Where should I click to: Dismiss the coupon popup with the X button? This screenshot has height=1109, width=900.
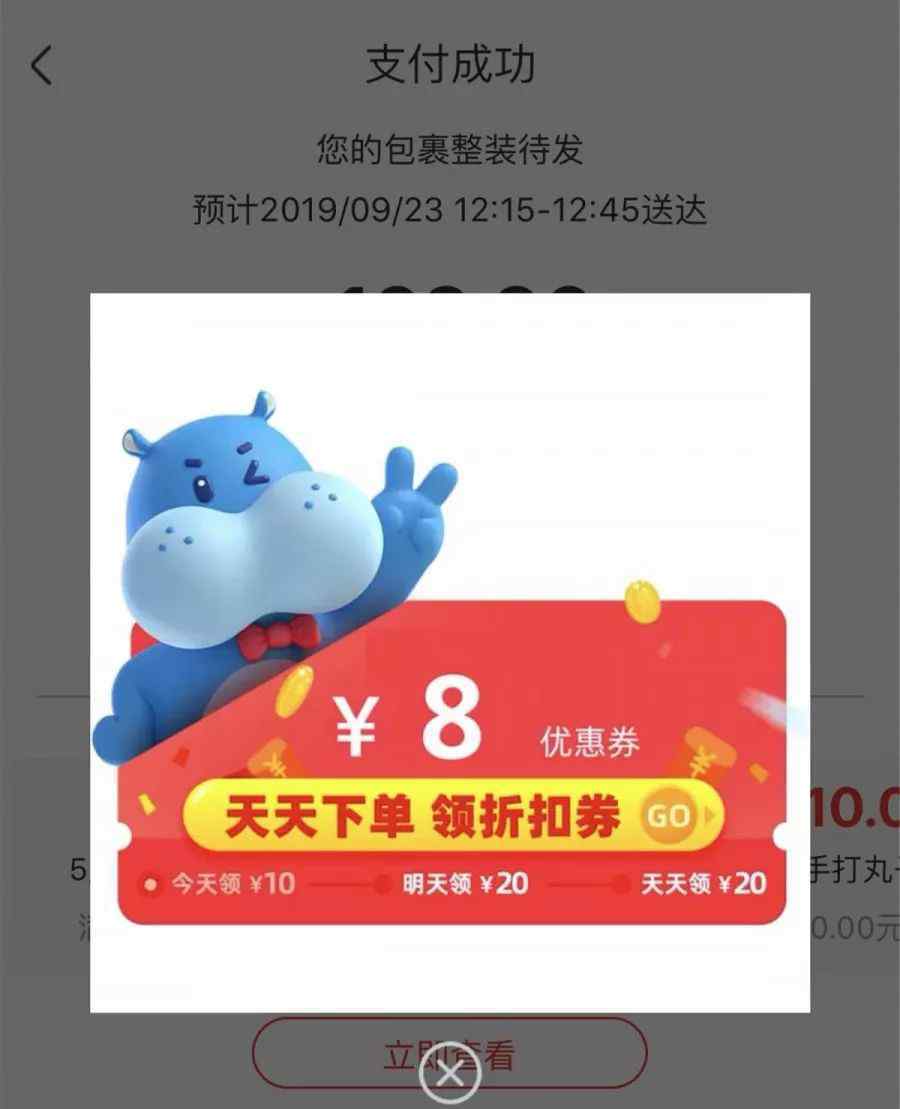pyautogui.click(x=450, y=1076)
